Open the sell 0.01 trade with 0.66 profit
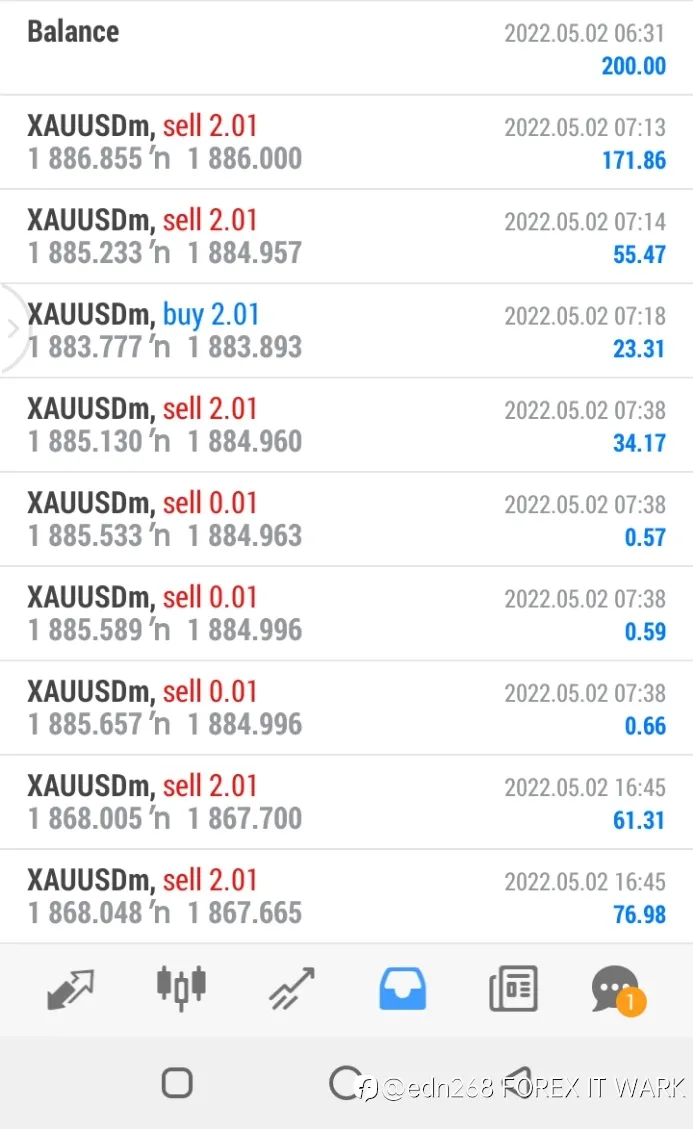The height and width of the screenshot is (1129, 693). (346, 709)
